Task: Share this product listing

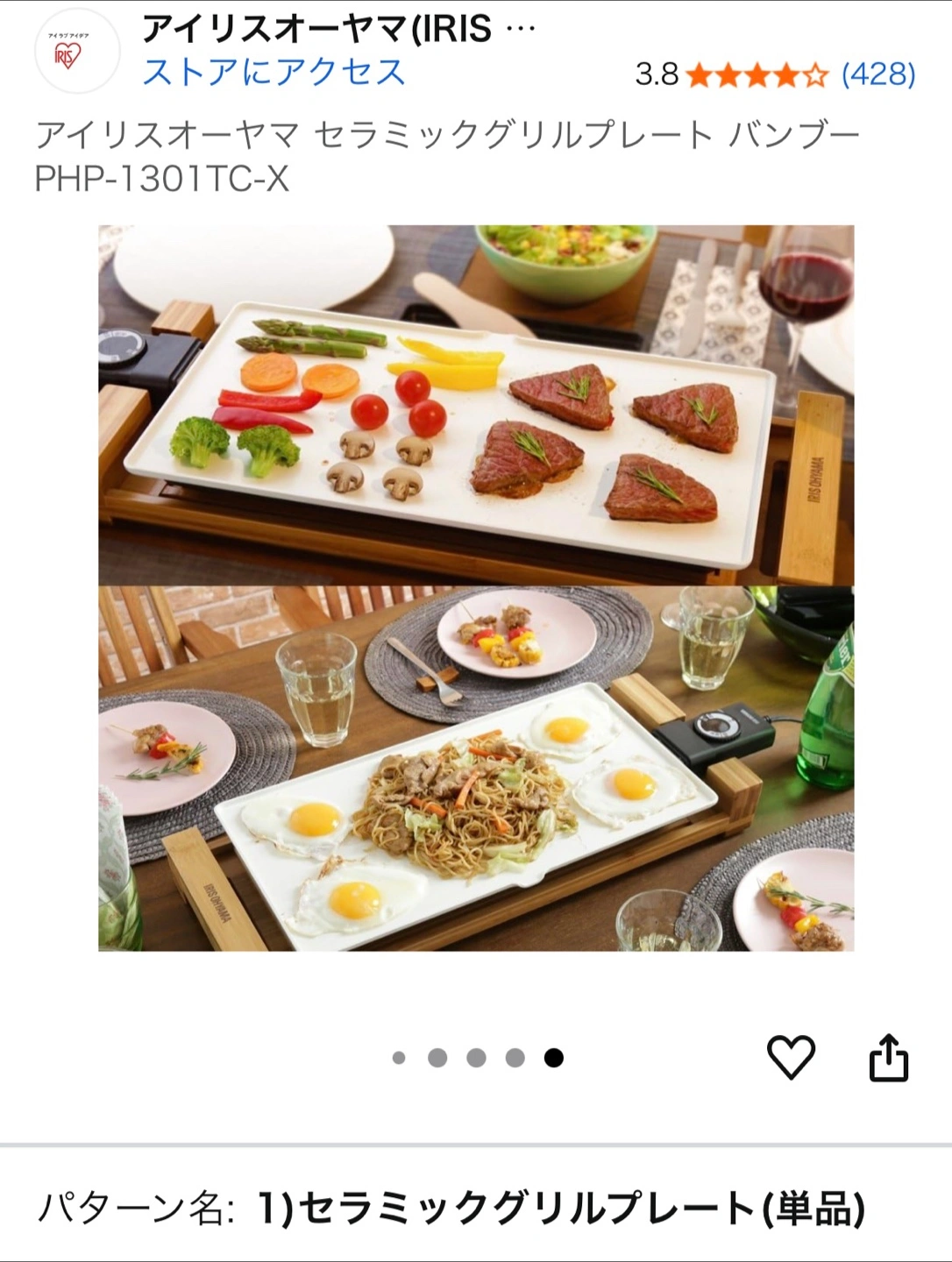Action: coord(888,1057)
